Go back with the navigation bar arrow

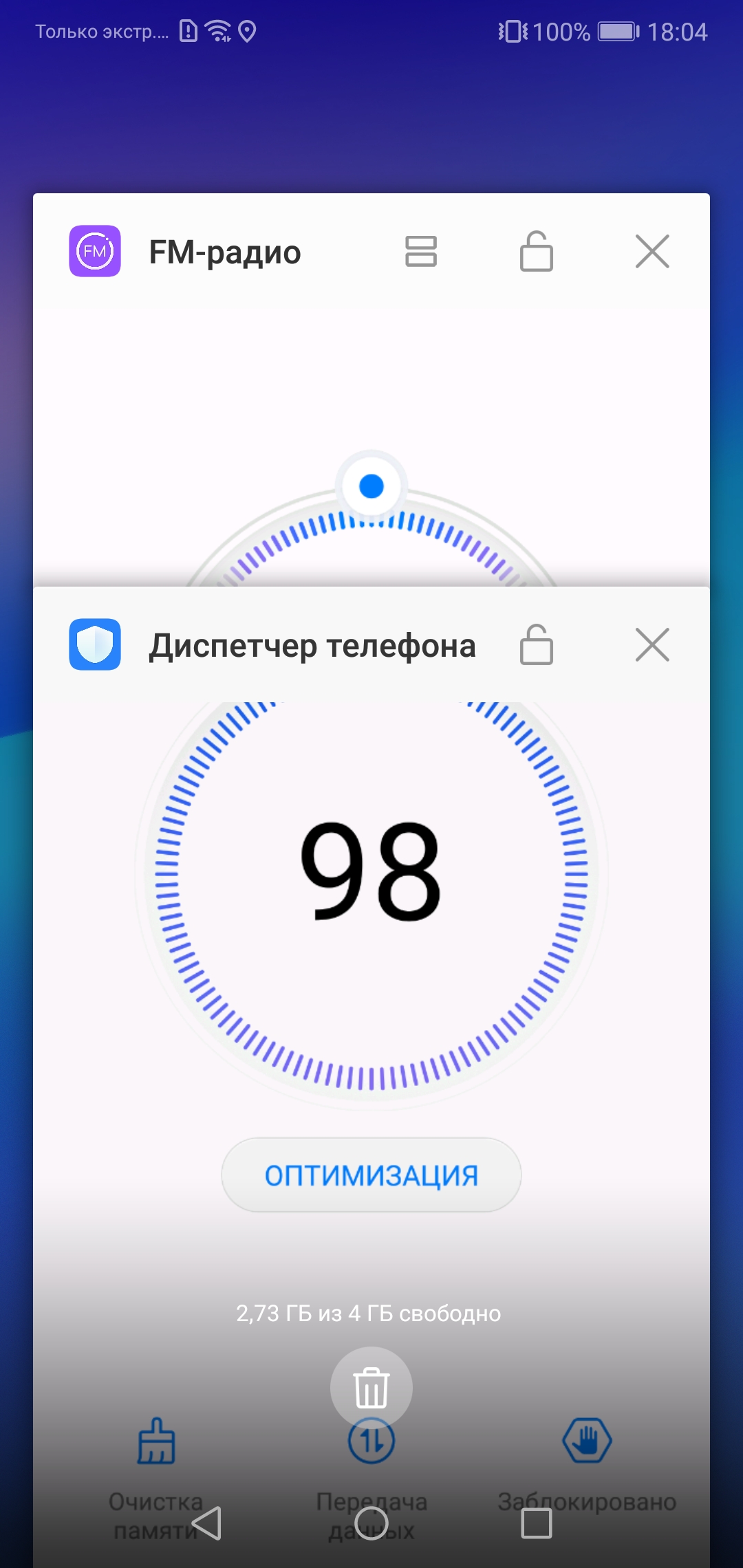pyautogui.click(x=206, y=1523)
